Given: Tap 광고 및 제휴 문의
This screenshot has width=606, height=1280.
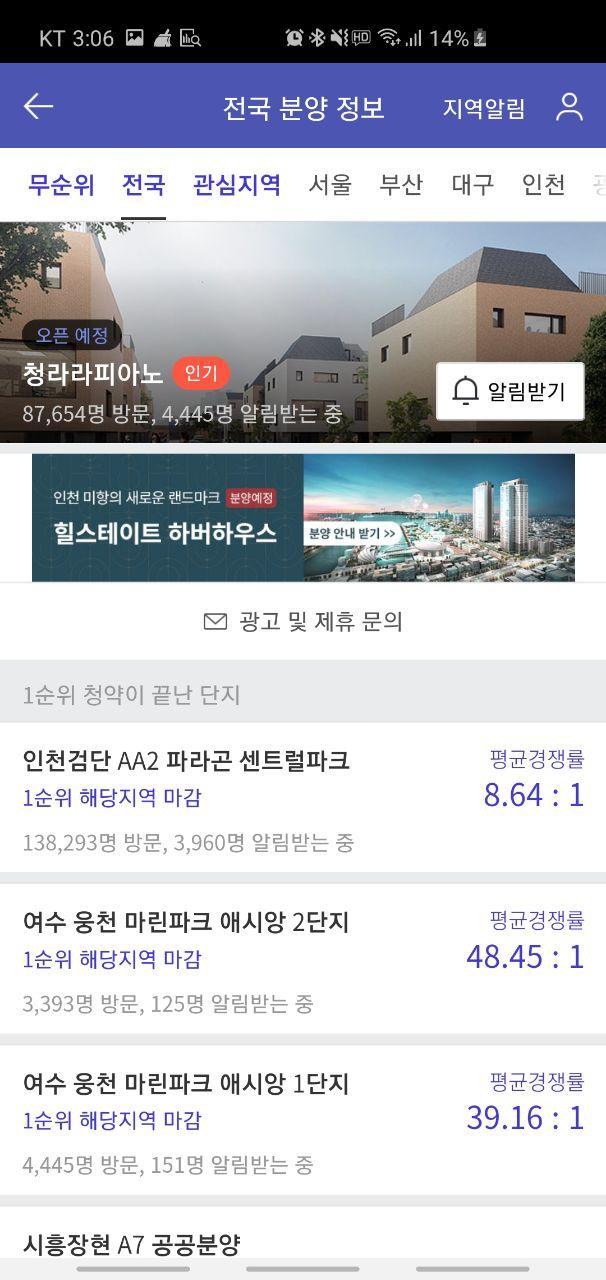Looking at the screenshot, I should (x=303, y=621).
